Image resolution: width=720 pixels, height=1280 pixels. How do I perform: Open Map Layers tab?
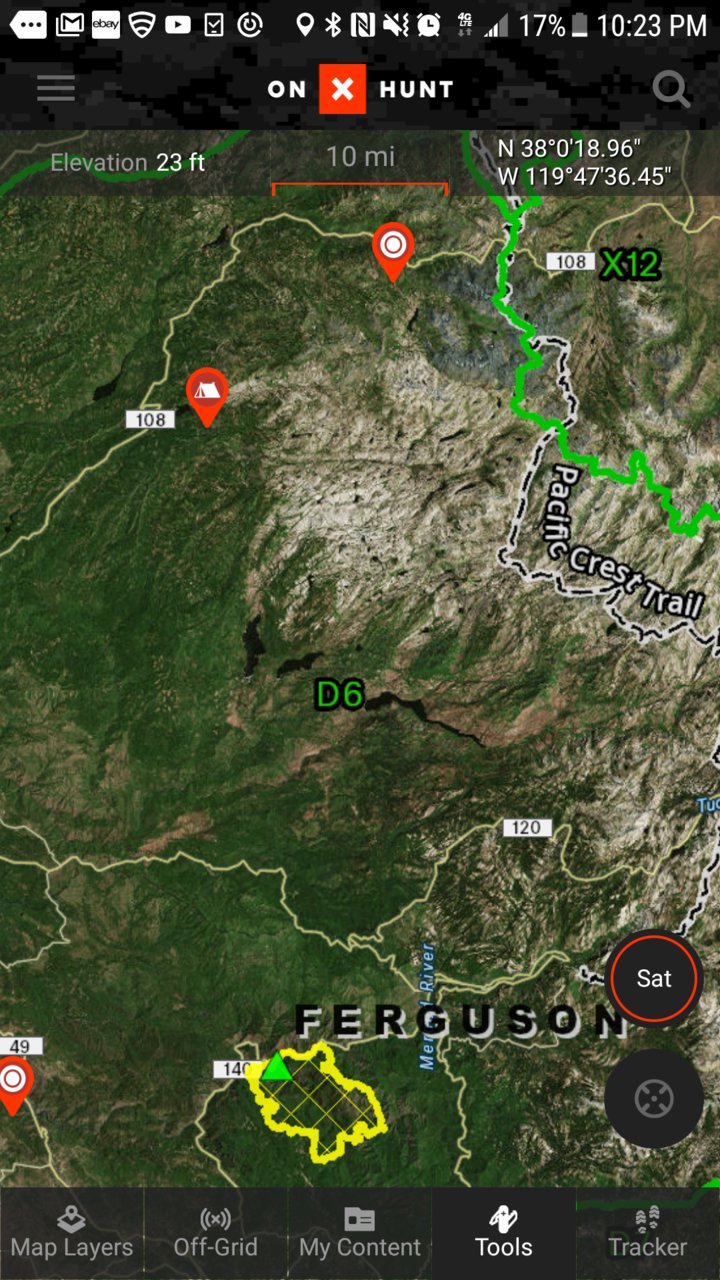[x=72, y=1233]
